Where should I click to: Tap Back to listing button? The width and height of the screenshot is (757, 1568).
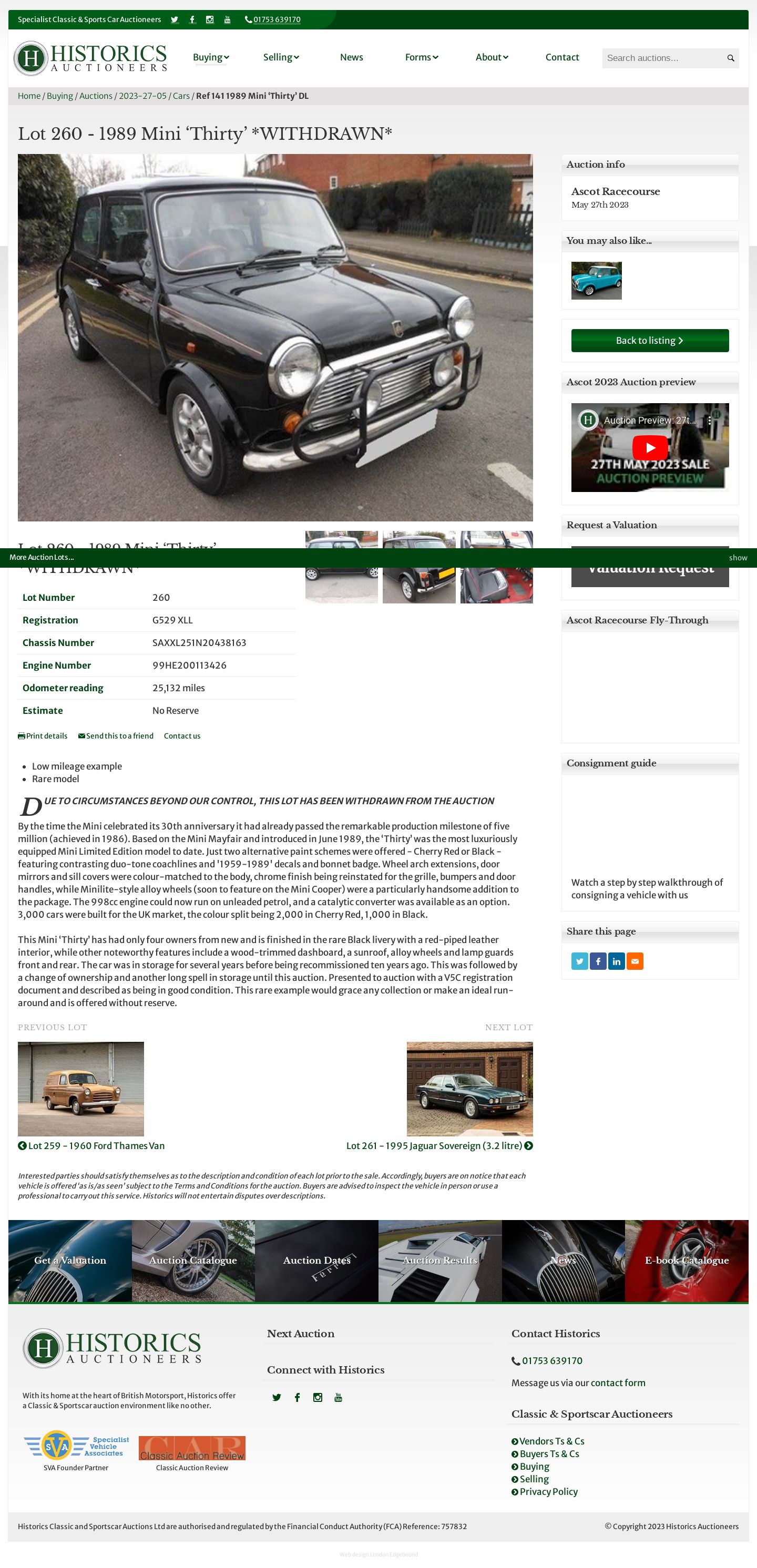[x=649, y=341]
